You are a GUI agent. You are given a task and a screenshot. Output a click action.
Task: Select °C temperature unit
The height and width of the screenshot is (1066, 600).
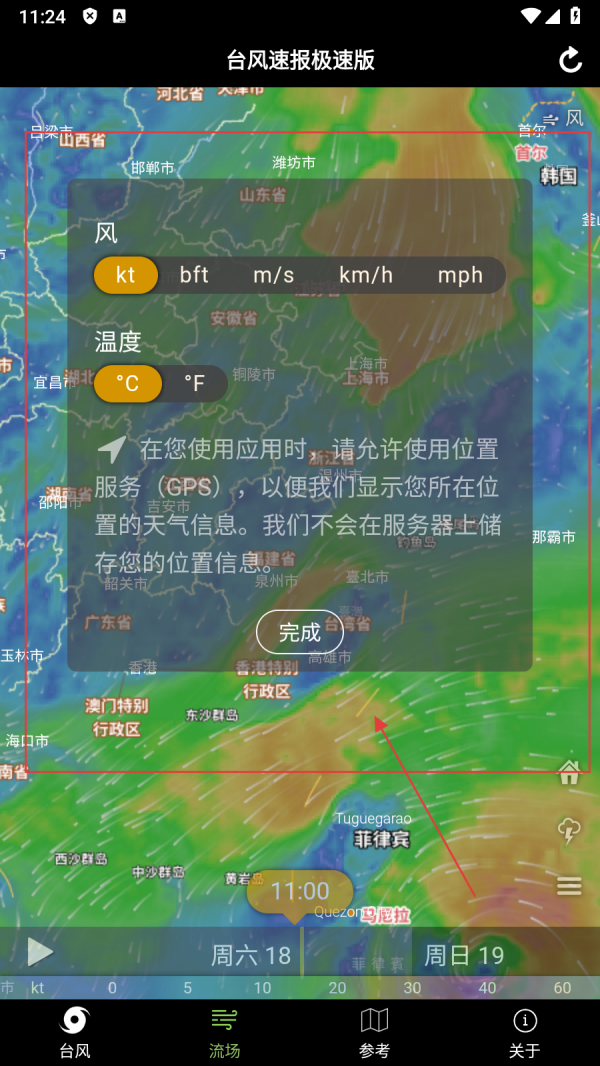coord(127,383)
